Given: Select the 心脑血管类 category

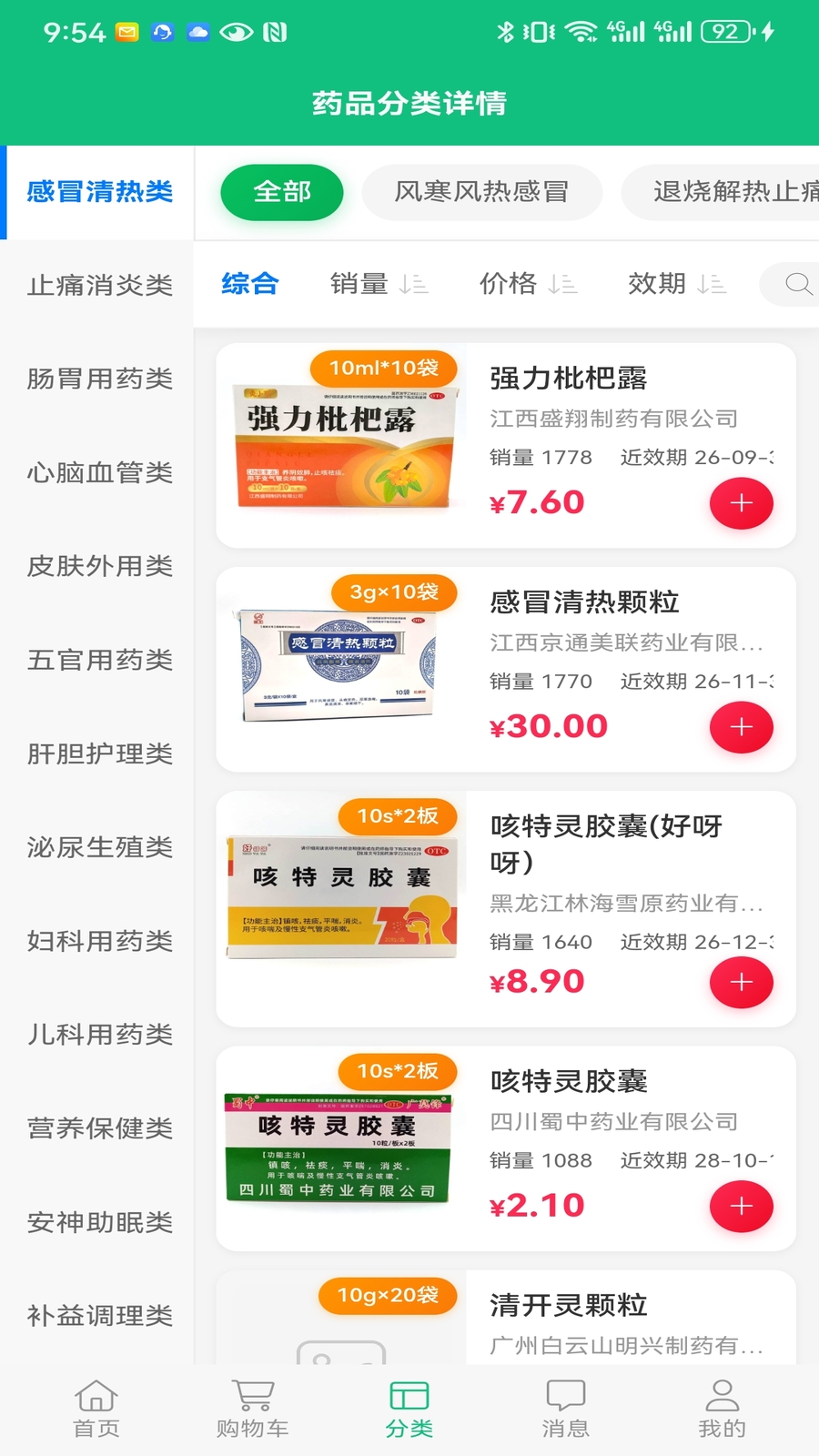Looking at the screenshot, I should click(99, 472).
